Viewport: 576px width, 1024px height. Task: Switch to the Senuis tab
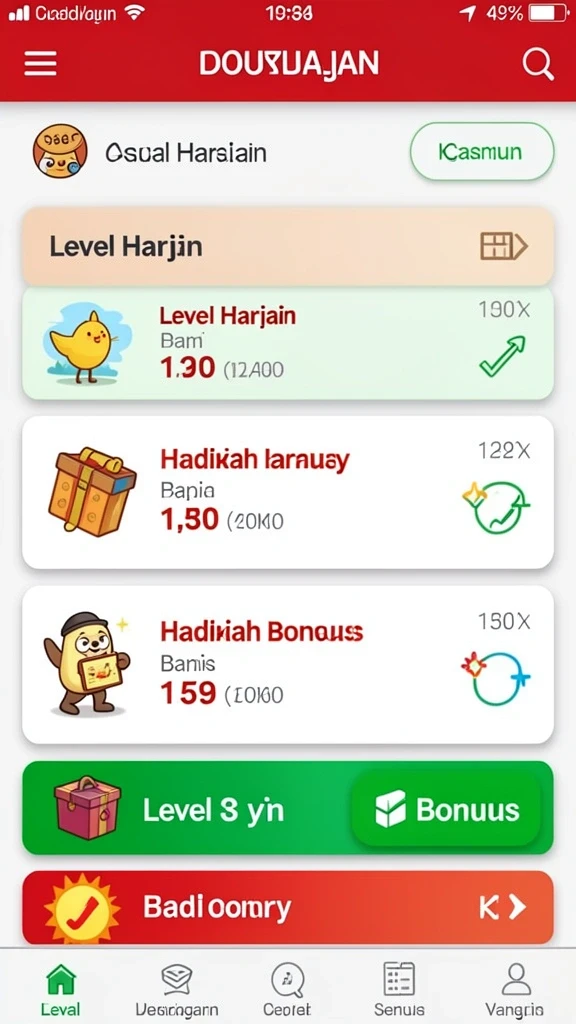(399, 989)
